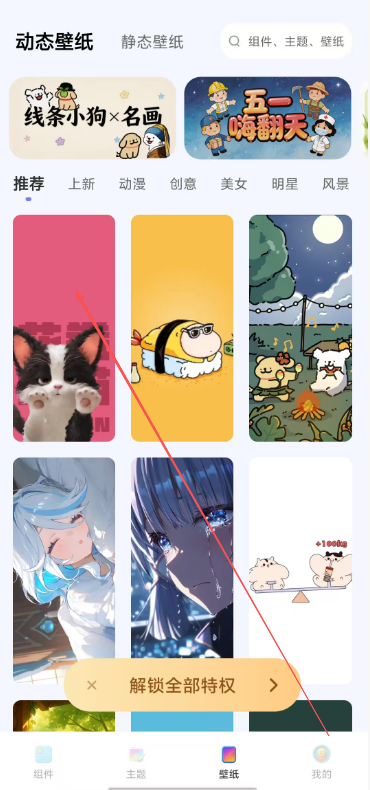This screenshot has height=790, width=370.
Task: Switch to the 静态壁纸 tab
Action: point(152,41)
